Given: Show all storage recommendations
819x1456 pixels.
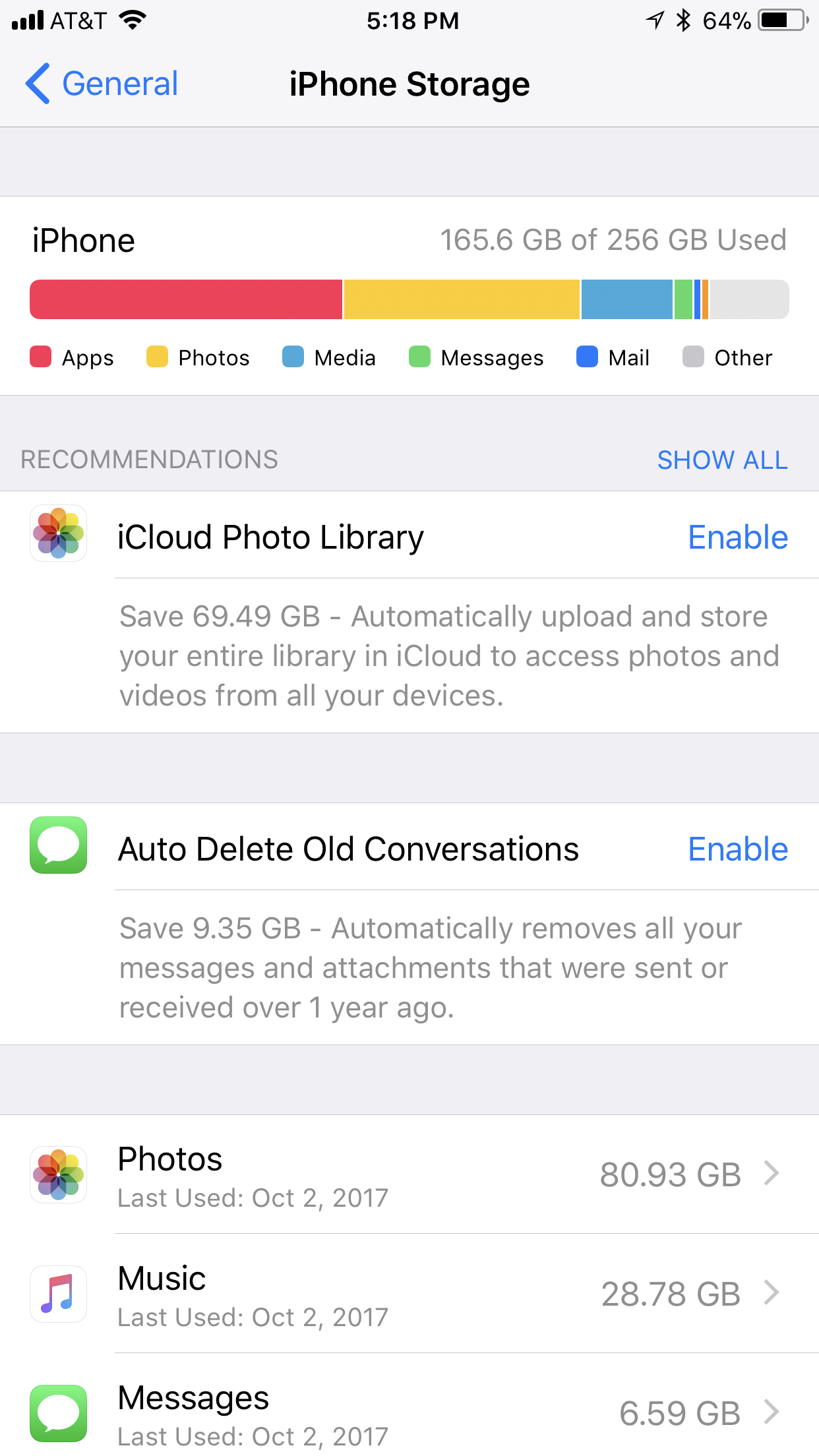Looking at the screenshot, I should [722, 460].
